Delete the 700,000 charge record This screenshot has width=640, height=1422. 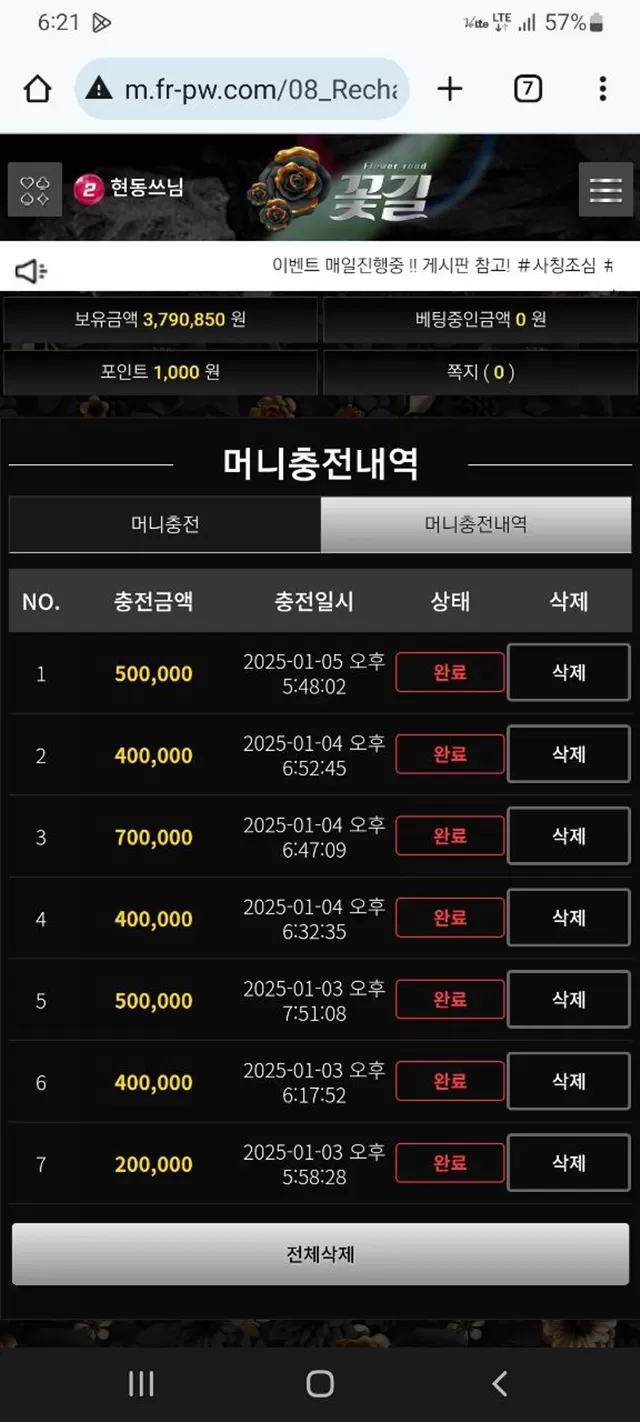click(569, 836)
